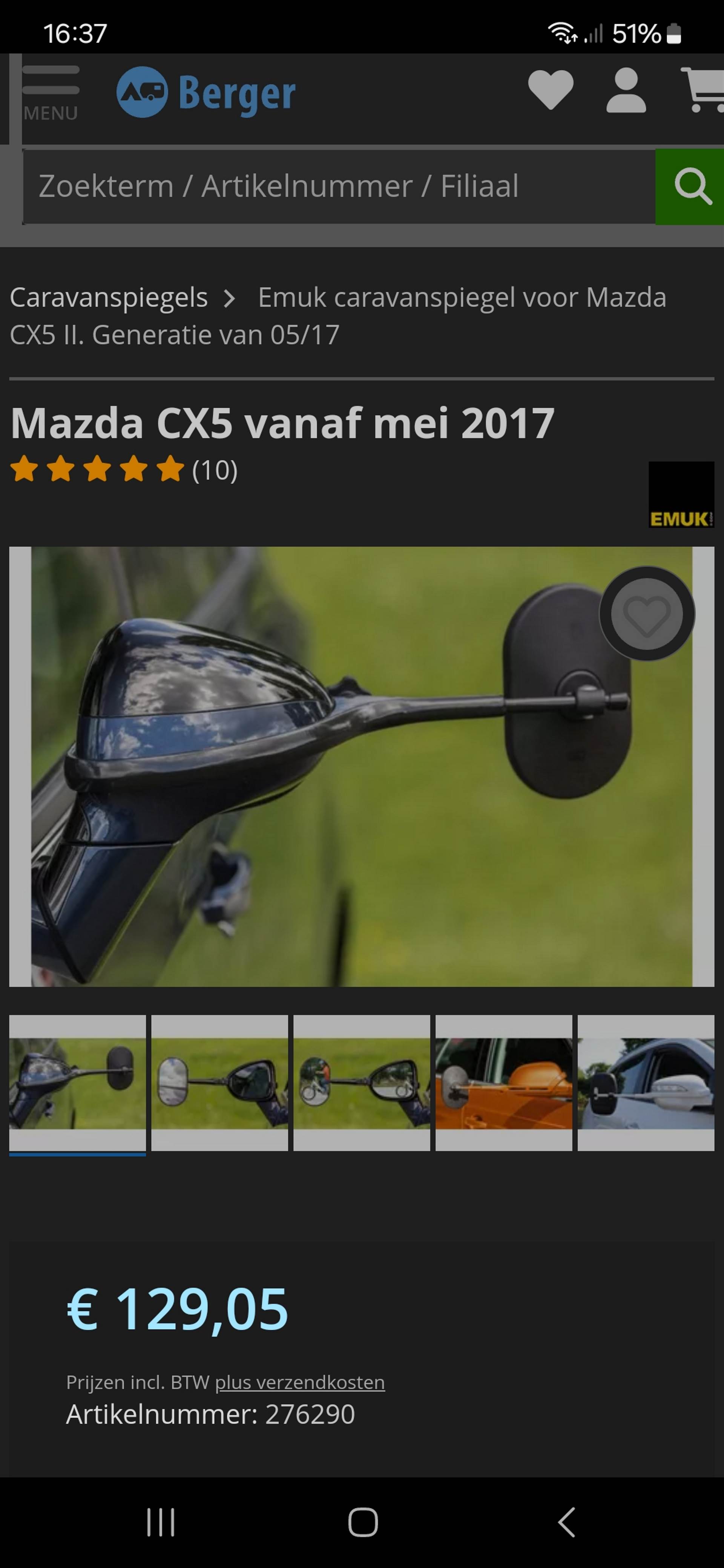Go back with system back button

tap(566, 1522)
